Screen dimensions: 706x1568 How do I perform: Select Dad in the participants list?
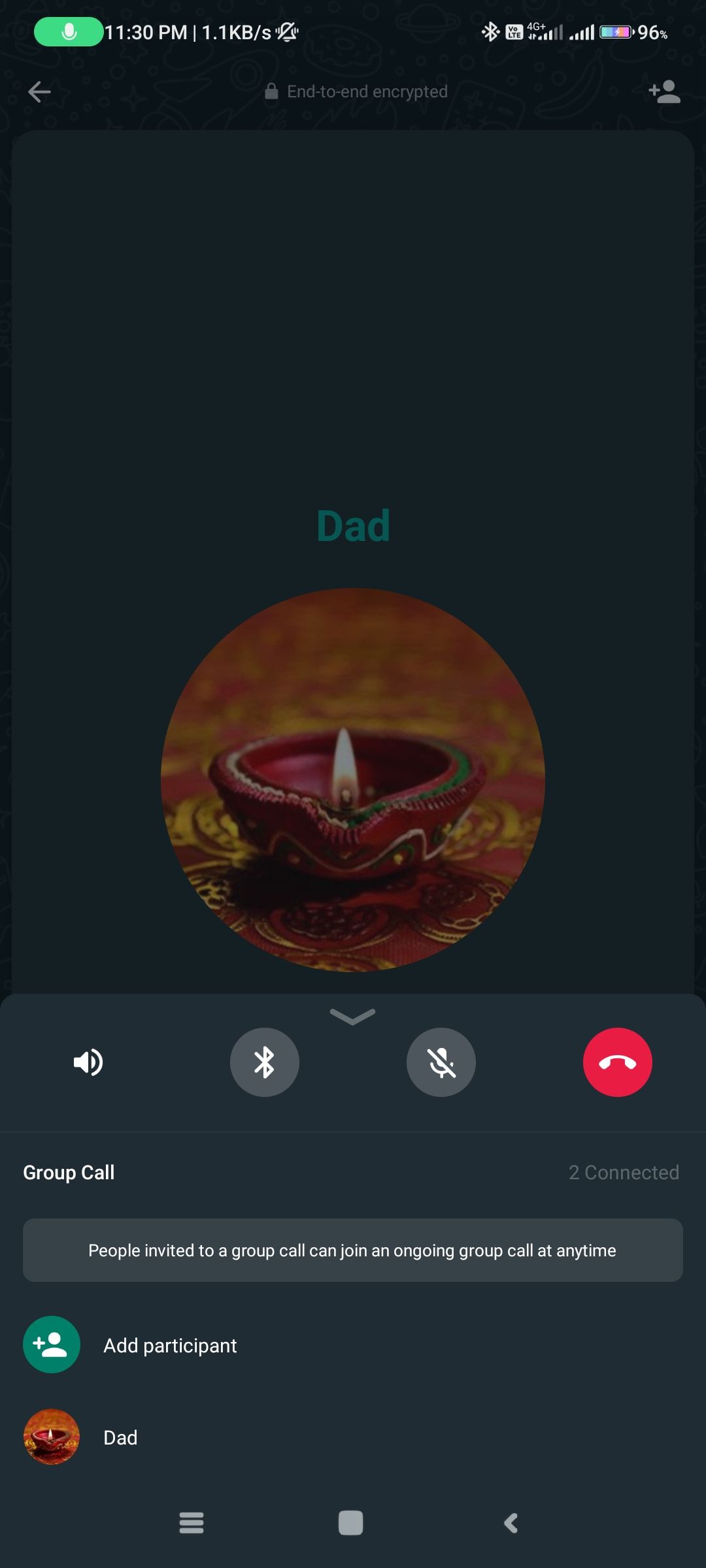pos(120,1437)
